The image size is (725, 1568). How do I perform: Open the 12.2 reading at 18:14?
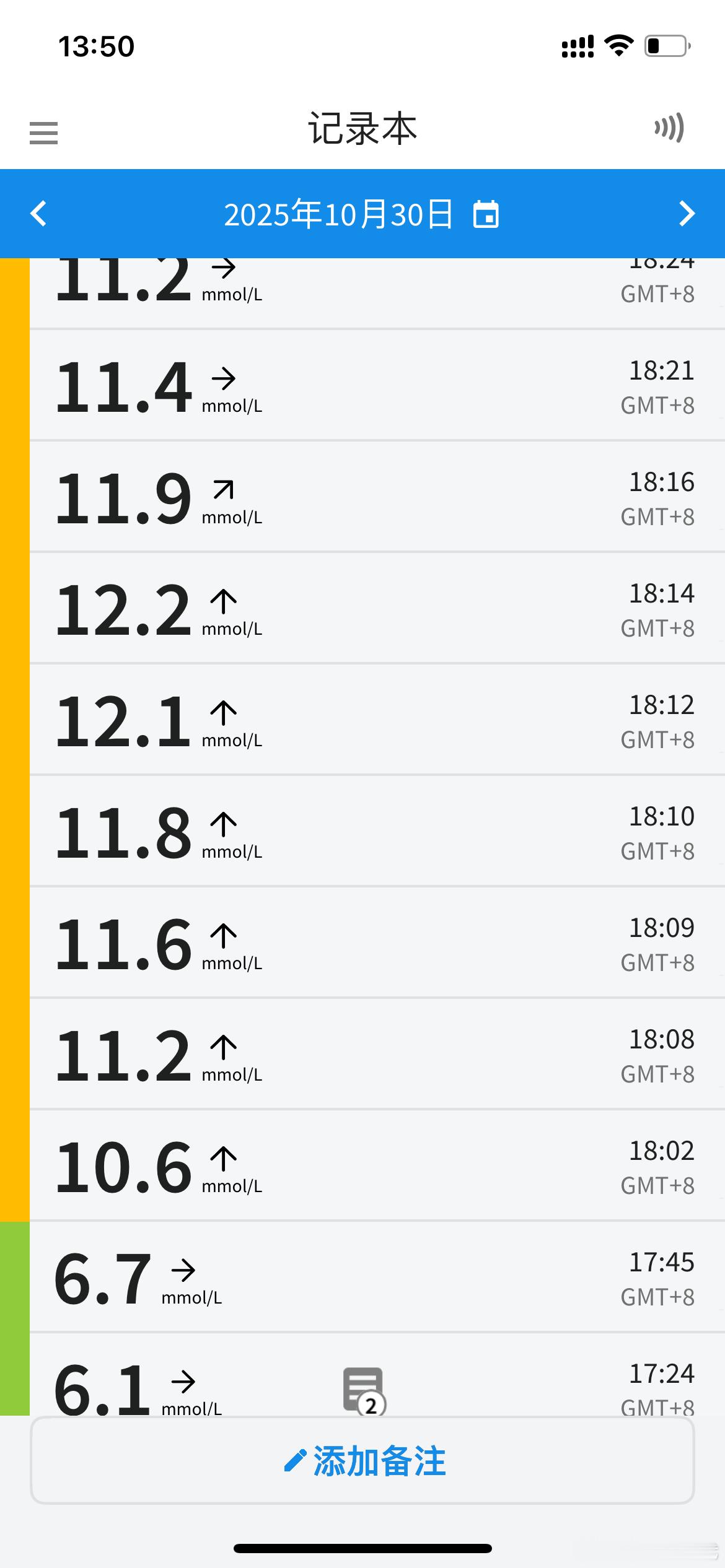point(377,608)
